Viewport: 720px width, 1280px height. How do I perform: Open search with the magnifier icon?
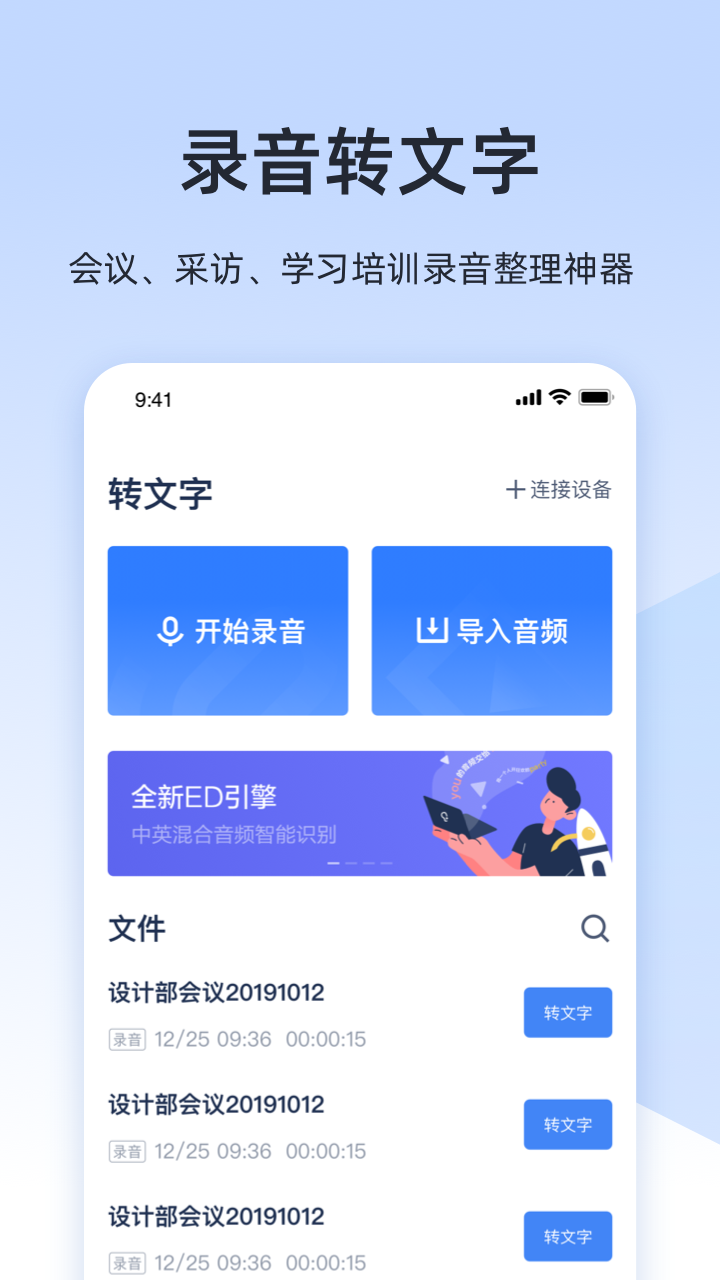click(x=596, y=929)
